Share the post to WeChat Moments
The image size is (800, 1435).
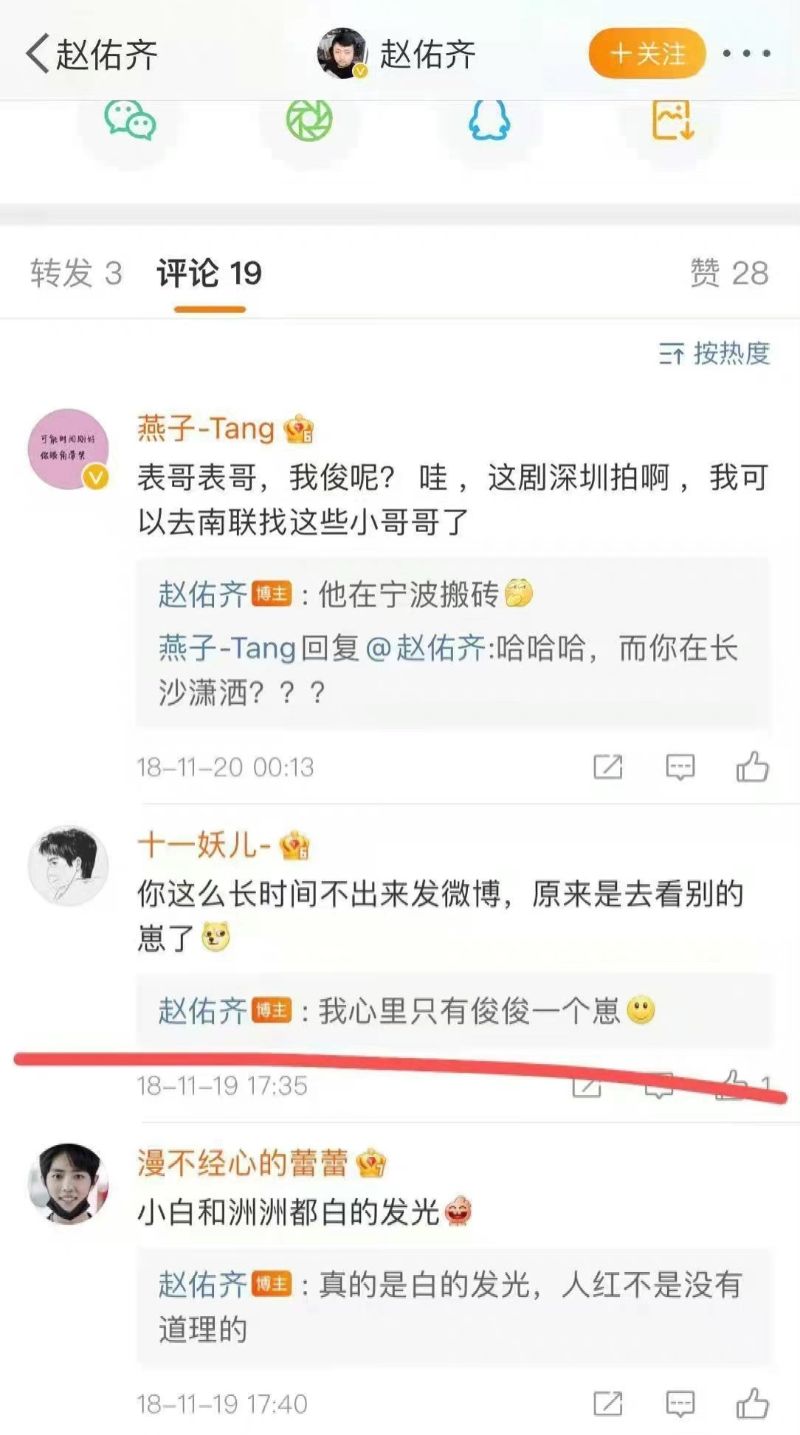[x=309, y=121]
